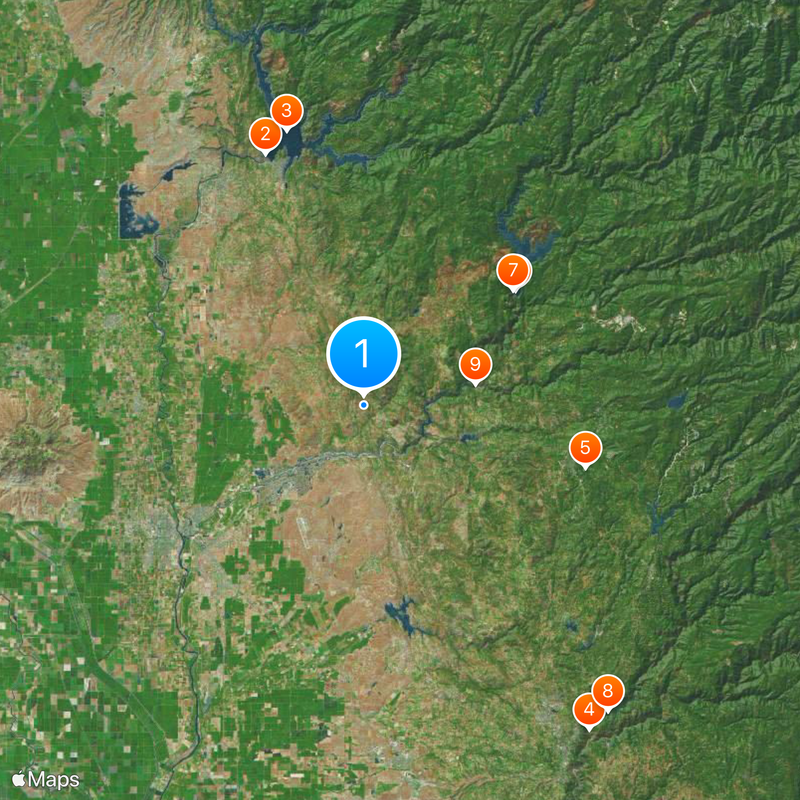Open orange map pin number 3
The height and width of the screenshot is (800, 800).
coord(288,111)
